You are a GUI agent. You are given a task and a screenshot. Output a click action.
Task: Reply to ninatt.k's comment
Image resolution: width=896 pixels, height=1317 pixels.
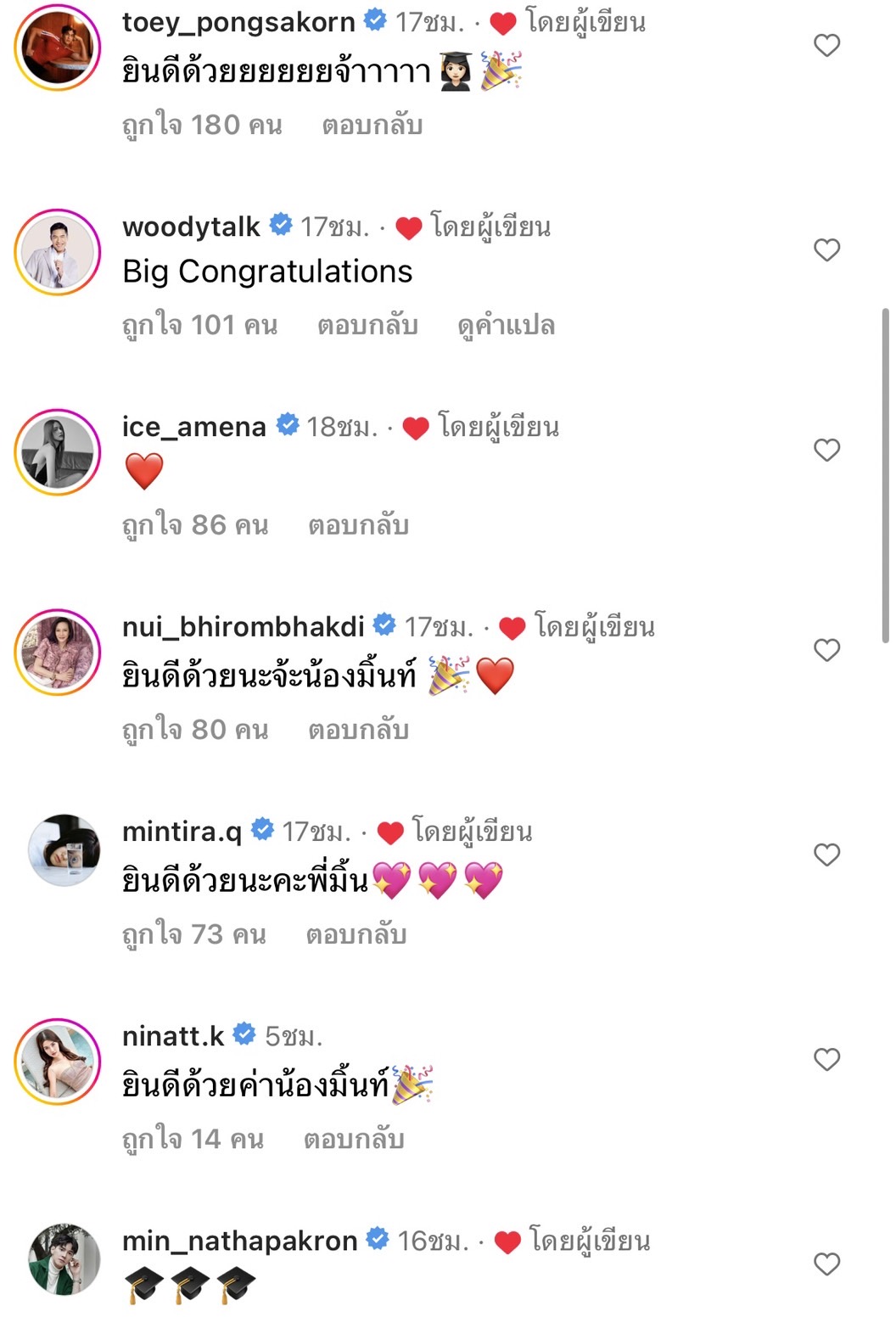tap(354, 1139)
